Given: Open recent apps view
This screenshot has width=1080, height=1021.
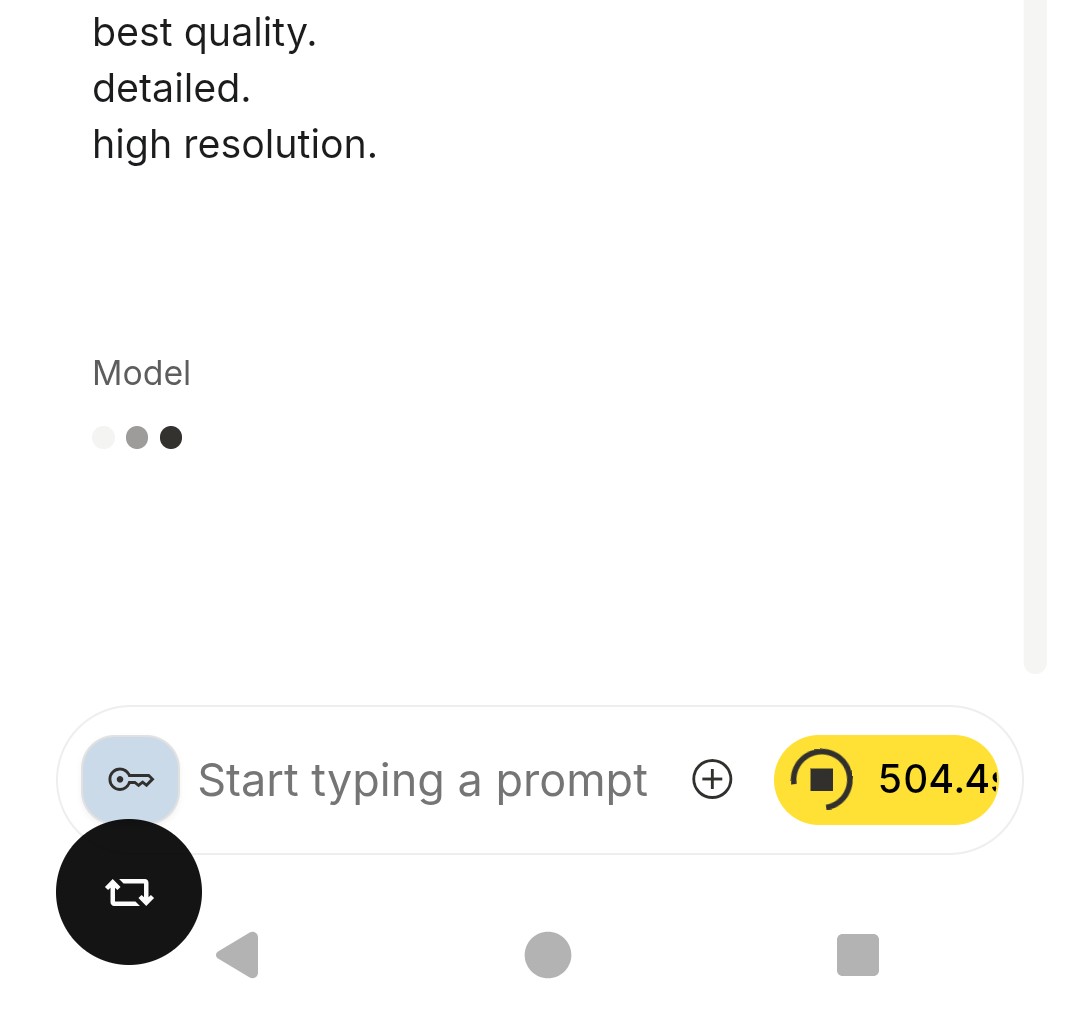Looking at the screenshot, I should tap(857, 955).
